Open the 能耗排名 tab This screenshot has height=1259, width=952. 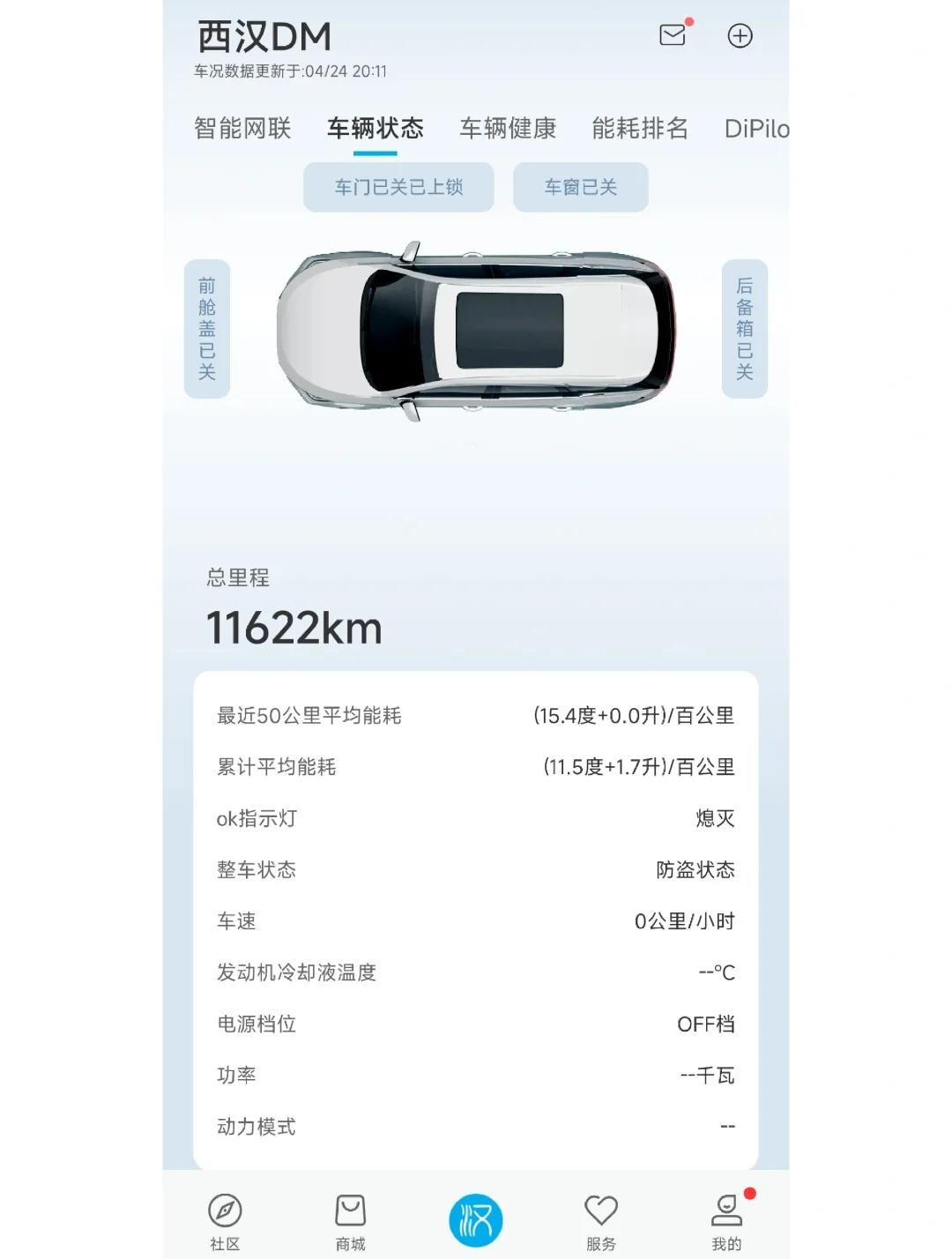point(640,129)
